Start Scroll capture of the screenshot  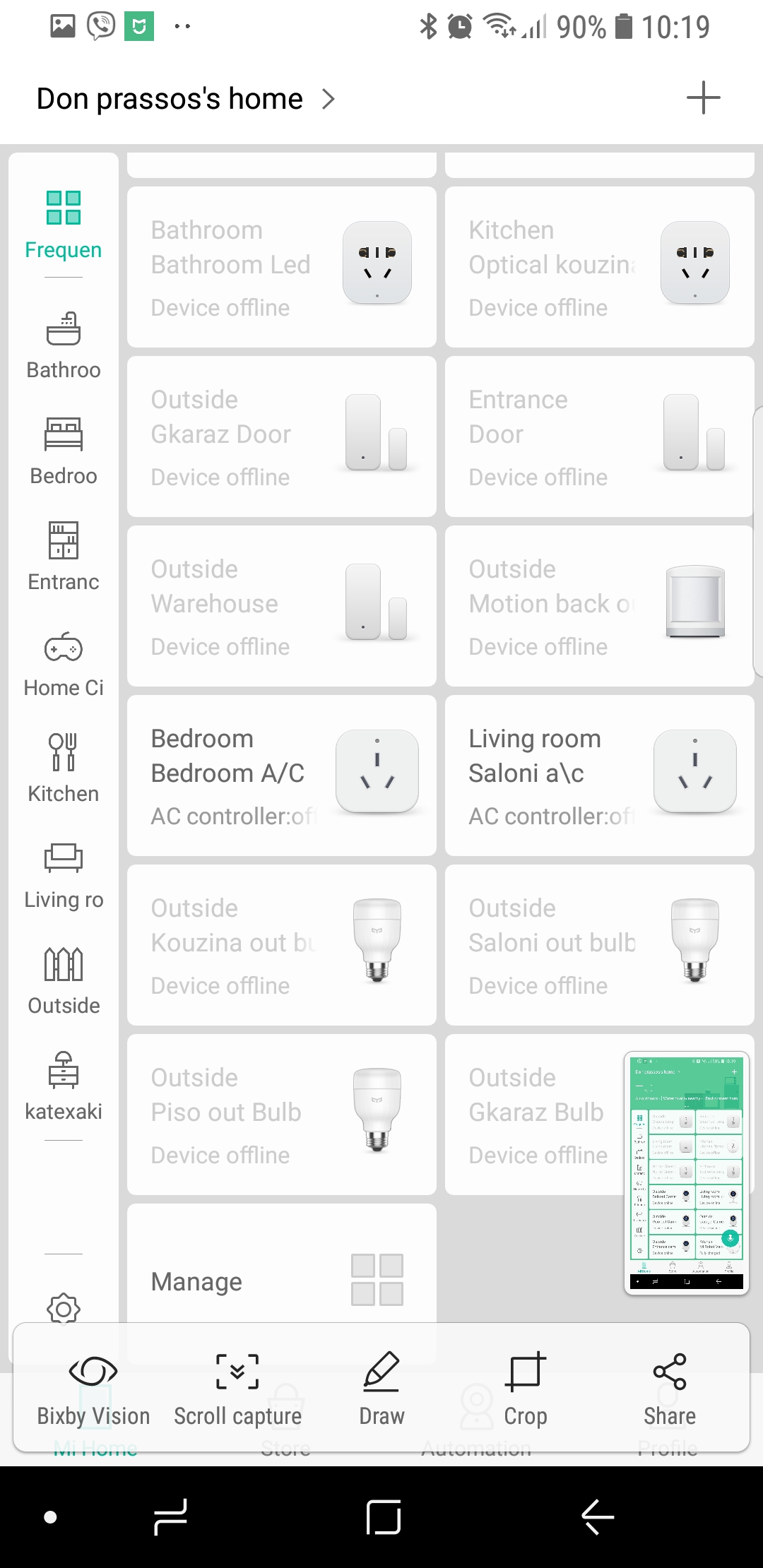237,1389
